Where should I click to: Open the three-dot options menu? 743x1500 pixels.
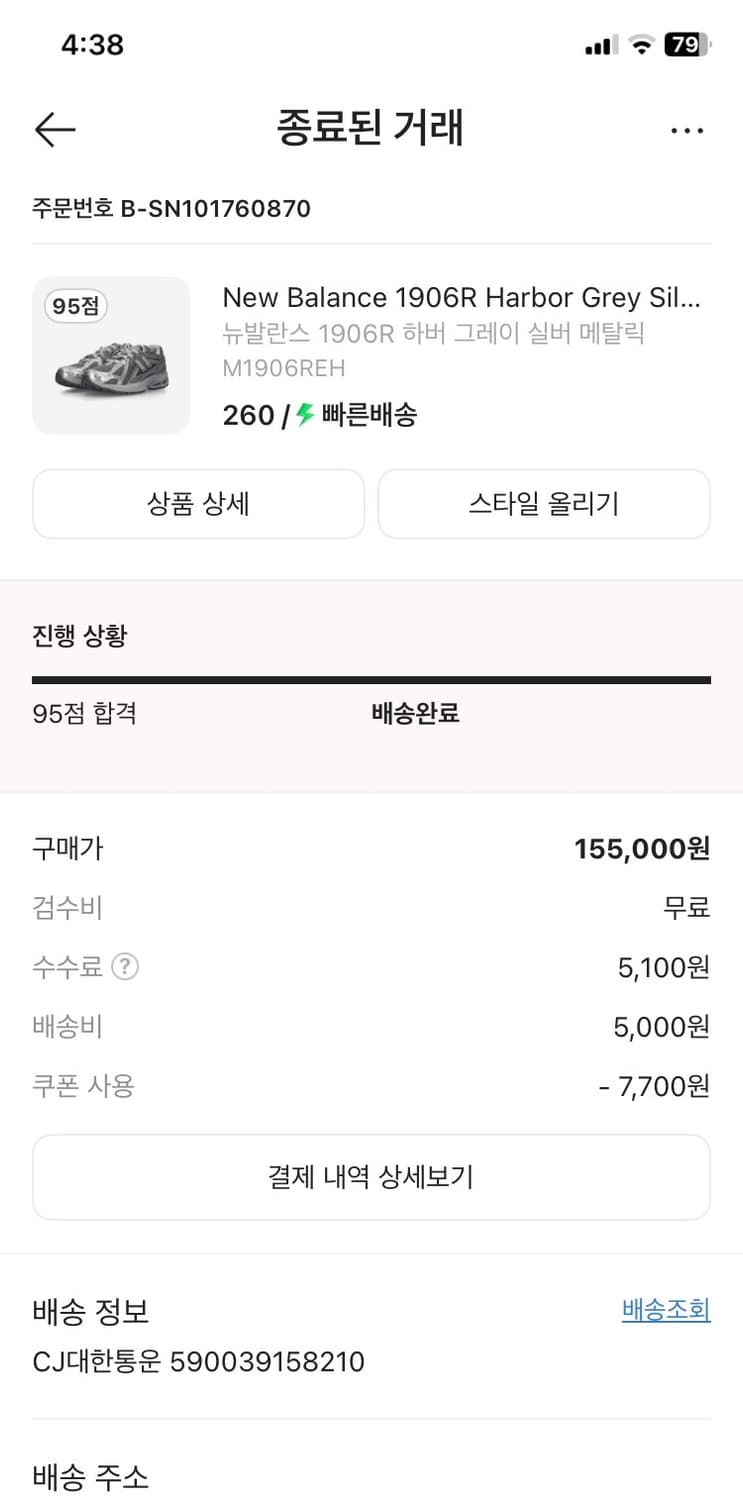tap(688, 130)
